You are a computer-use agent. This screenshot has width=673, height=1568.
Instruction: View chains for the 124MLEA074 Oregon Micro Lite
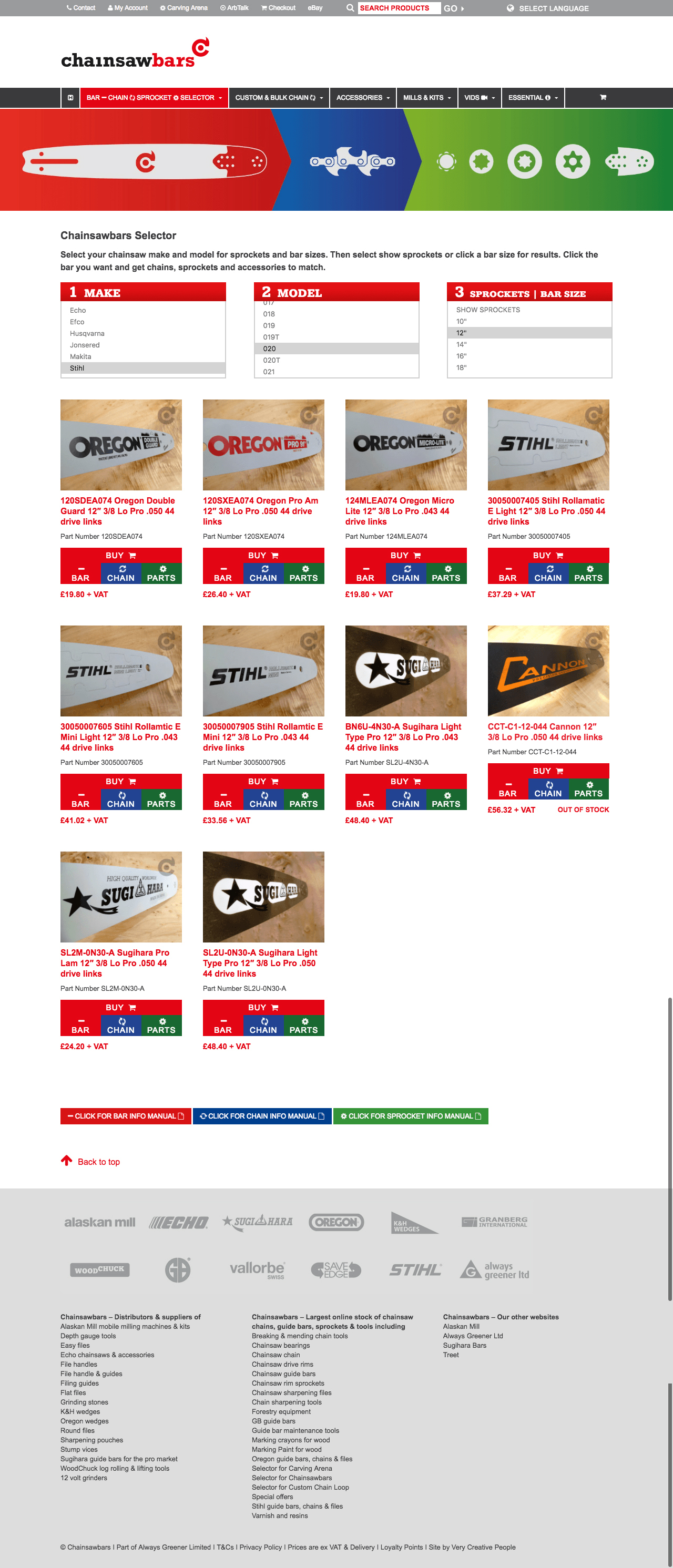tap(405, 573)
